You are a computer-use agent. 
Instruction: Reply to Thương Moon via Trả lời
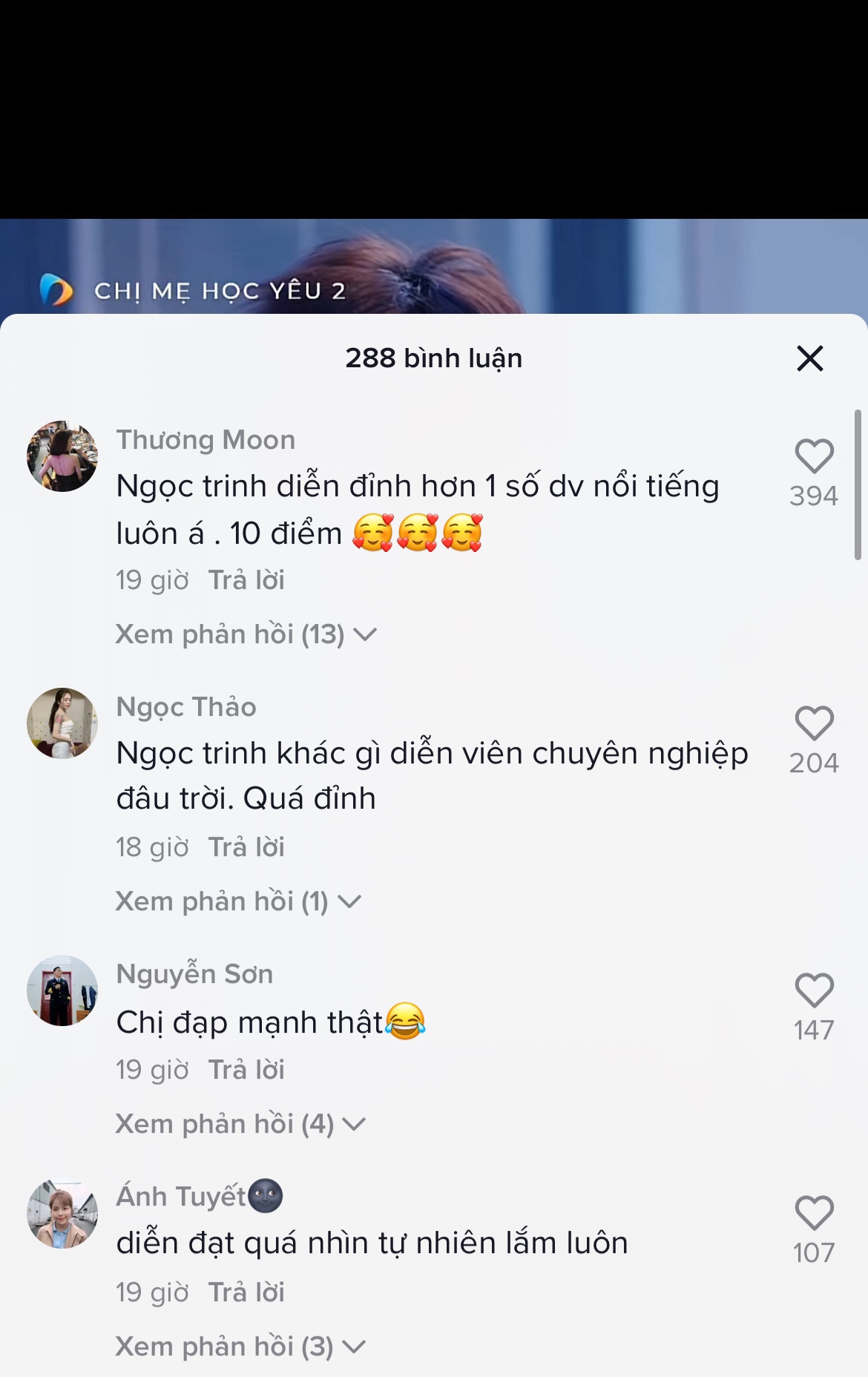[246, 579]
